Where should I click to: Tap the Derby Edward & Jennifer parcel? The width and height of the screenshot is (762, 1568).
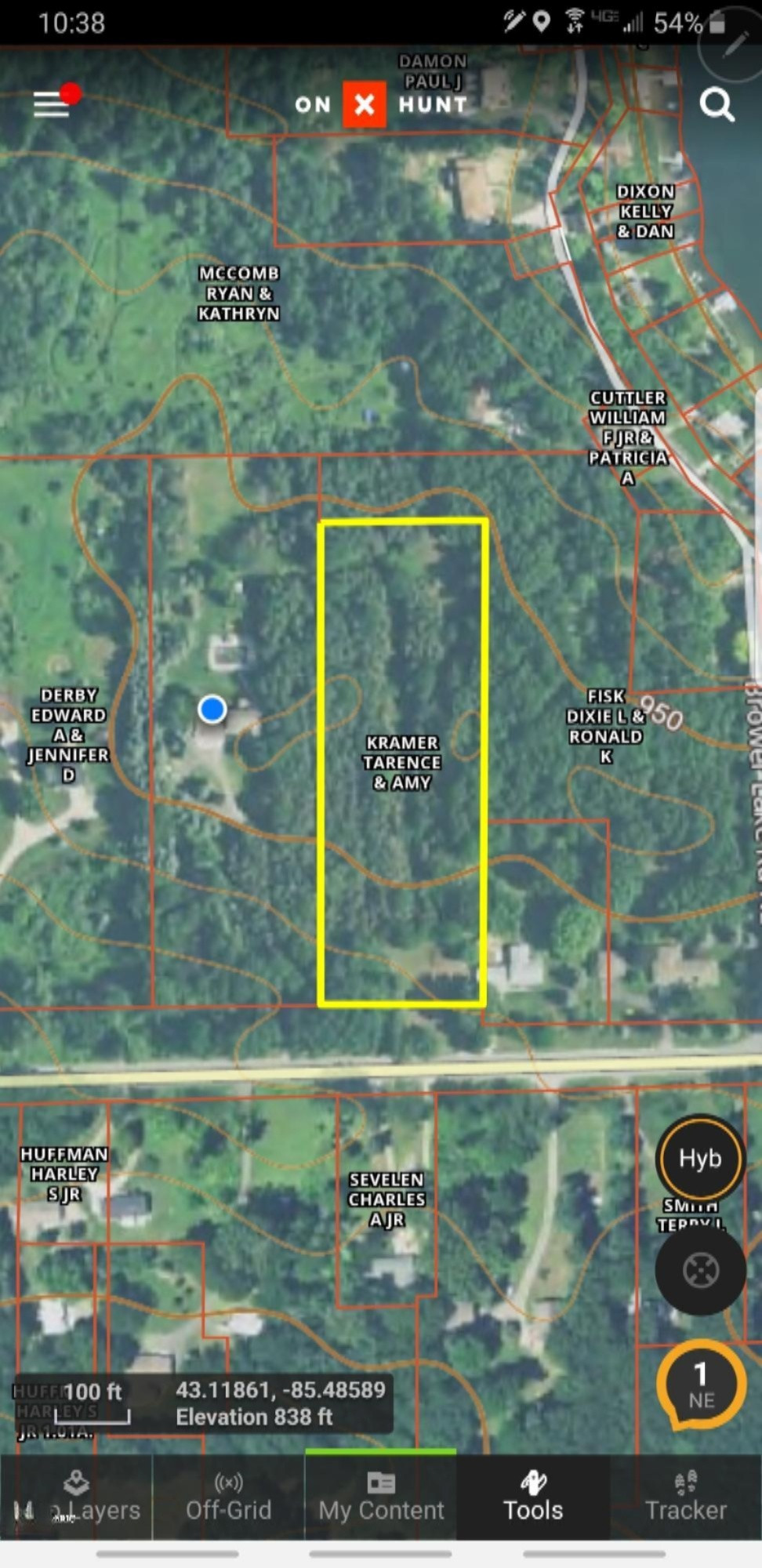click(x=69, y=735)
